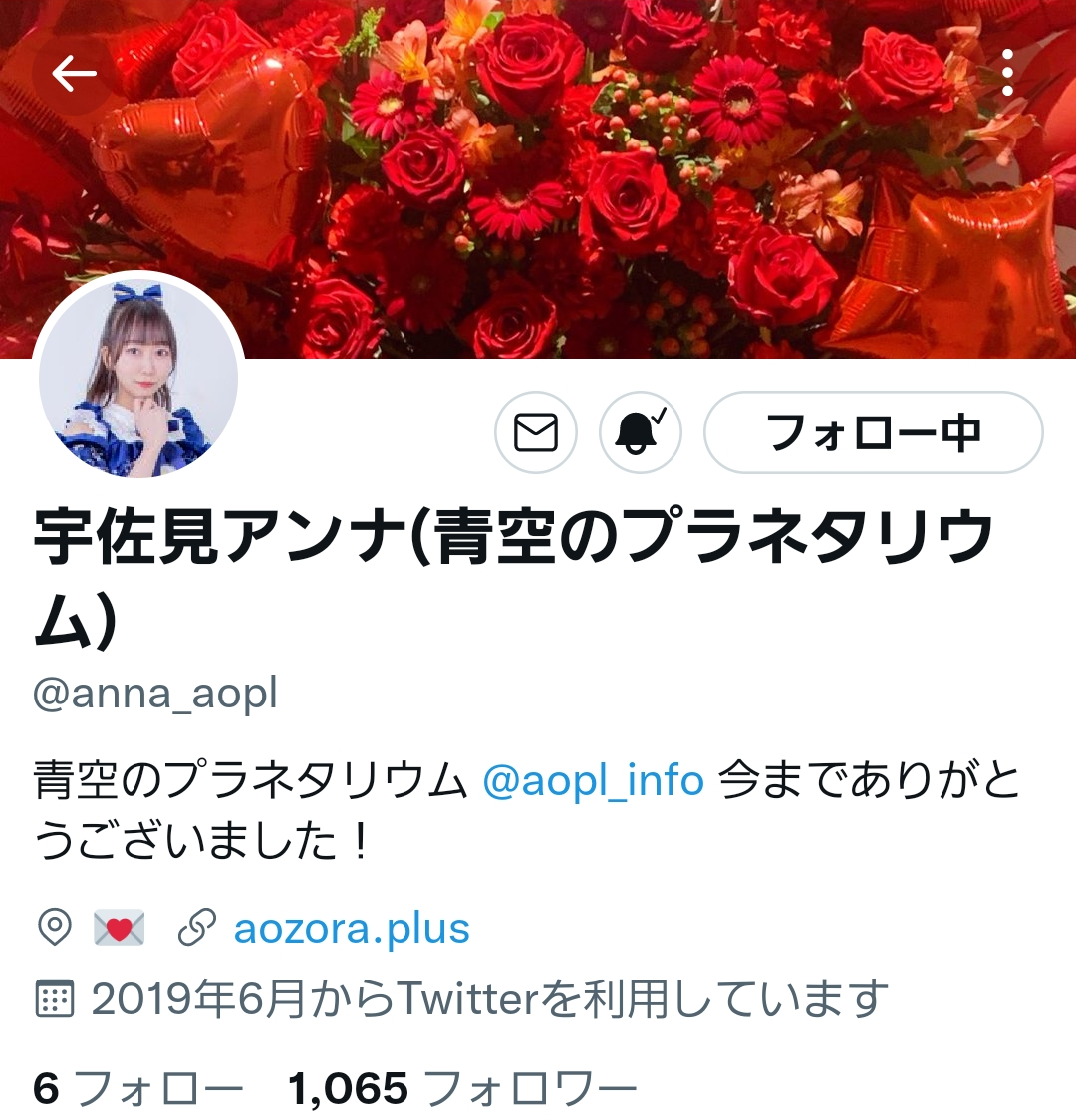This screenshot has height=1120, width=1076.
Task: Tap the フォロー中 following button
Action: (x=873, y=432)
